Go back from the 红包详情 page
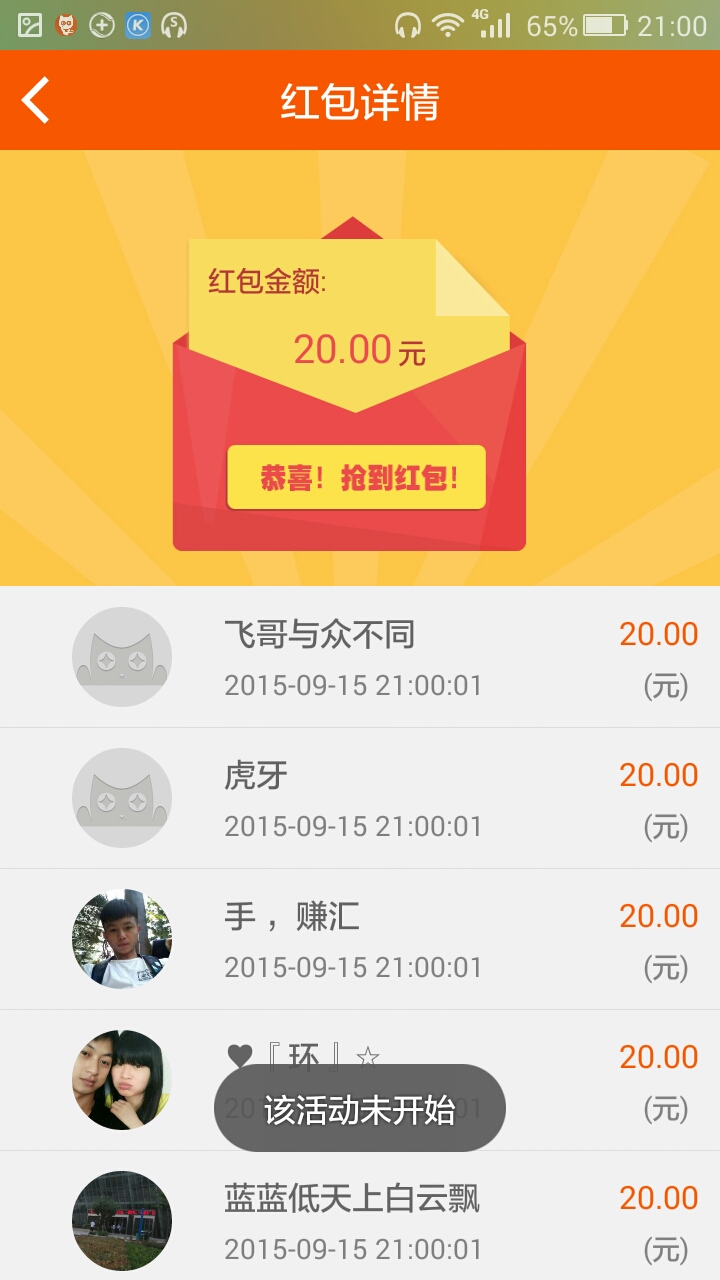 click(x=36, y=101)
